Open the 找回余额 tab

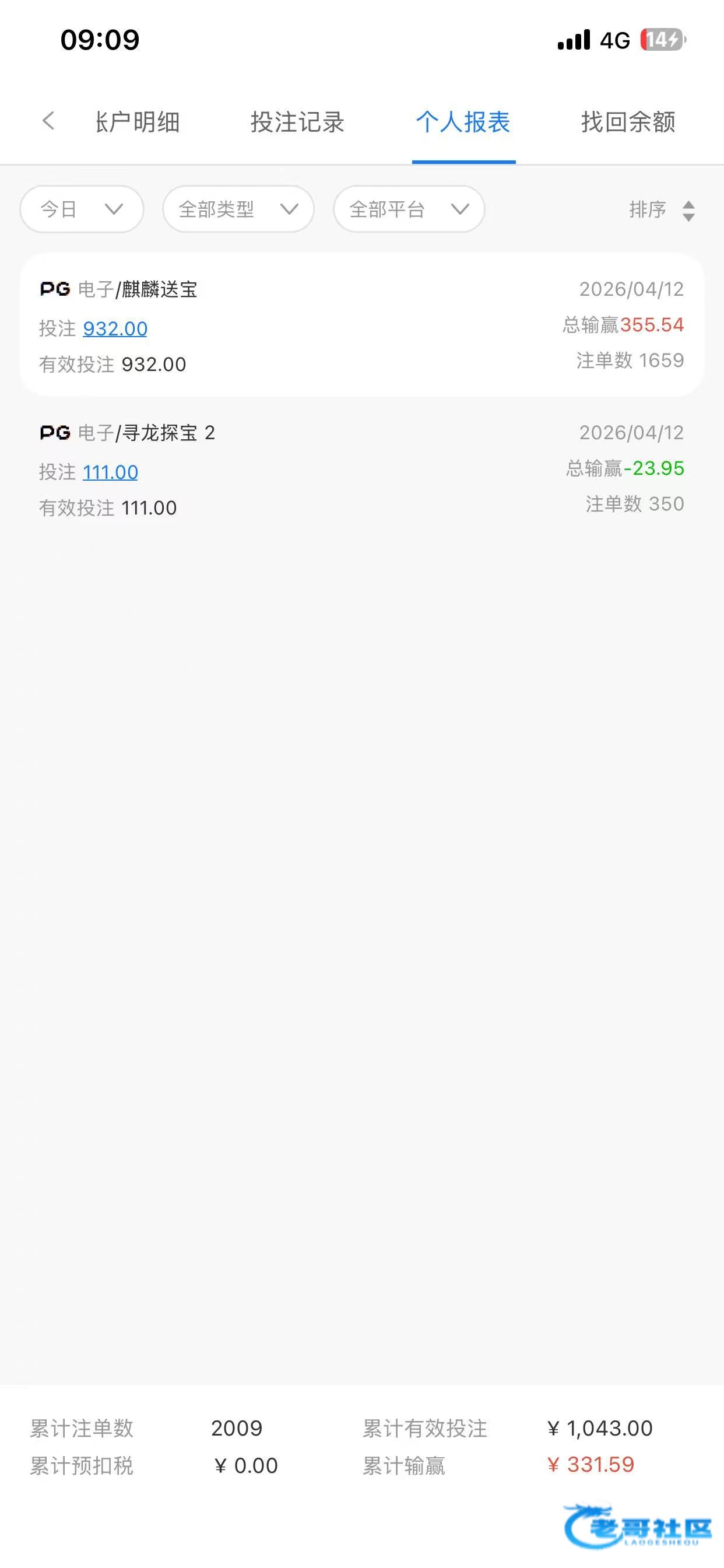point(628,123)
